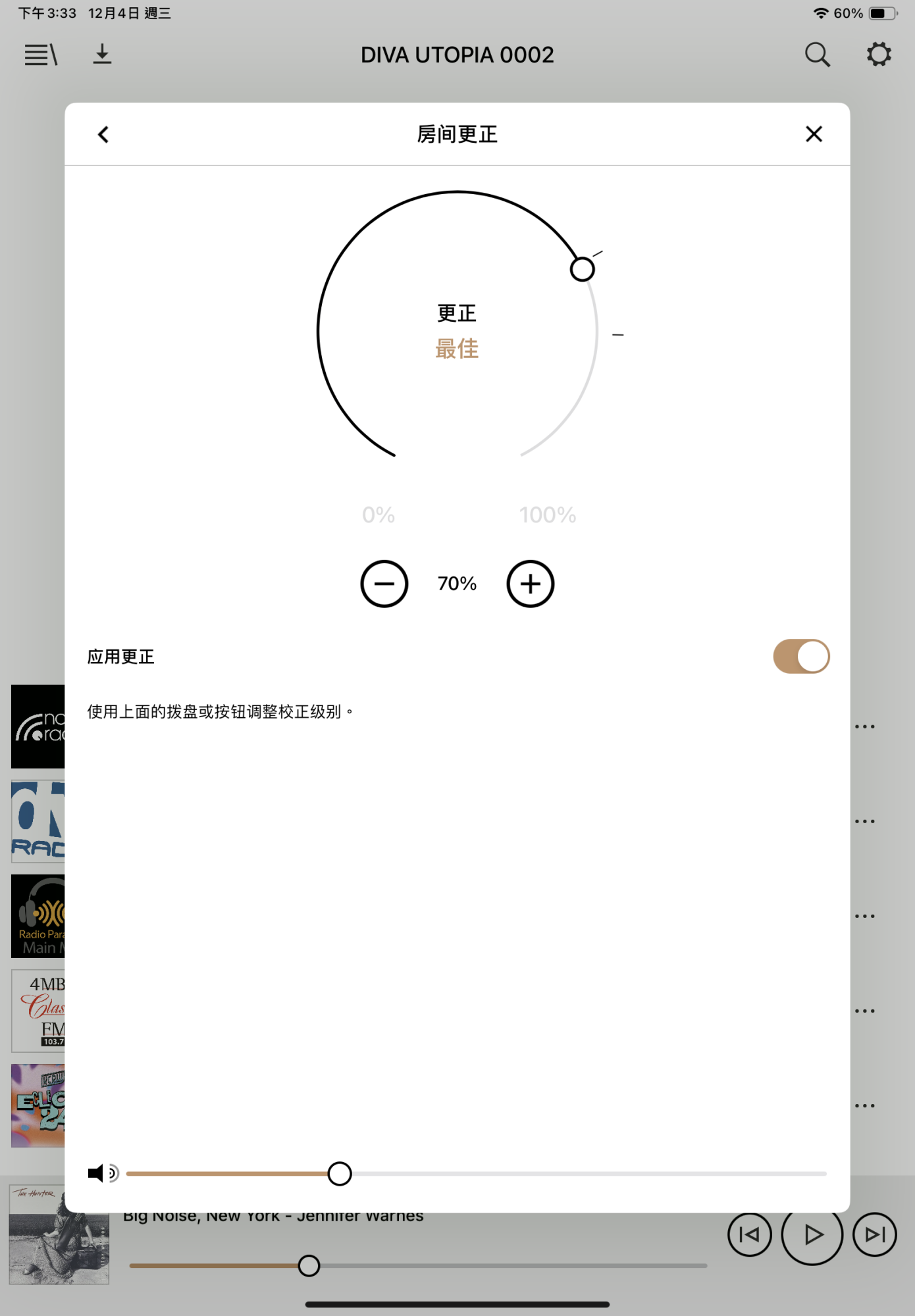The width and height of the screenshot is (915, 1316).
Task: Tap the correction dial knob
Action: coord(582,269)
